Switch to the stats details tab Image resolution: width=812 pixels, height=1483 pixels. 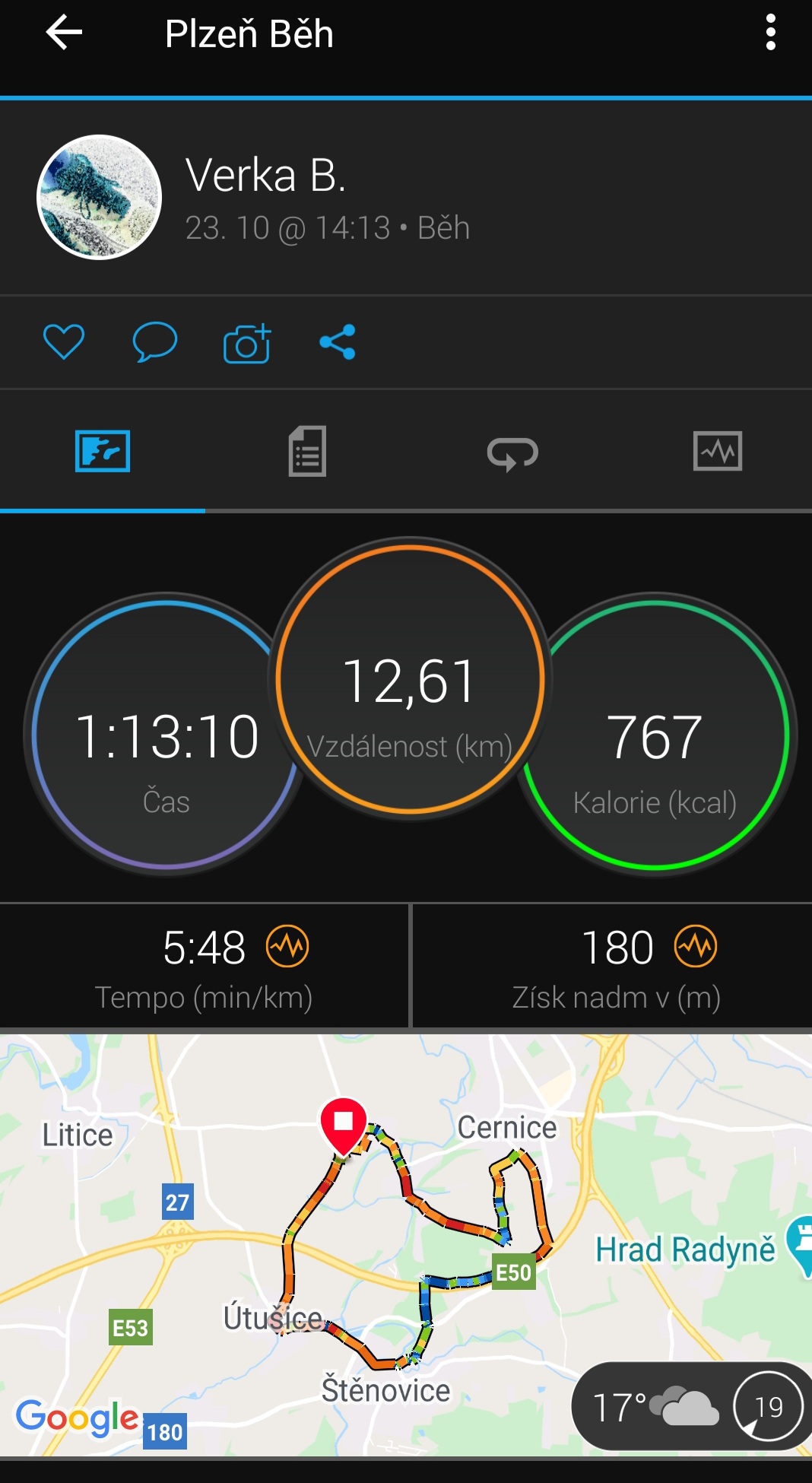pyautogui.click(x=307, y=451)
